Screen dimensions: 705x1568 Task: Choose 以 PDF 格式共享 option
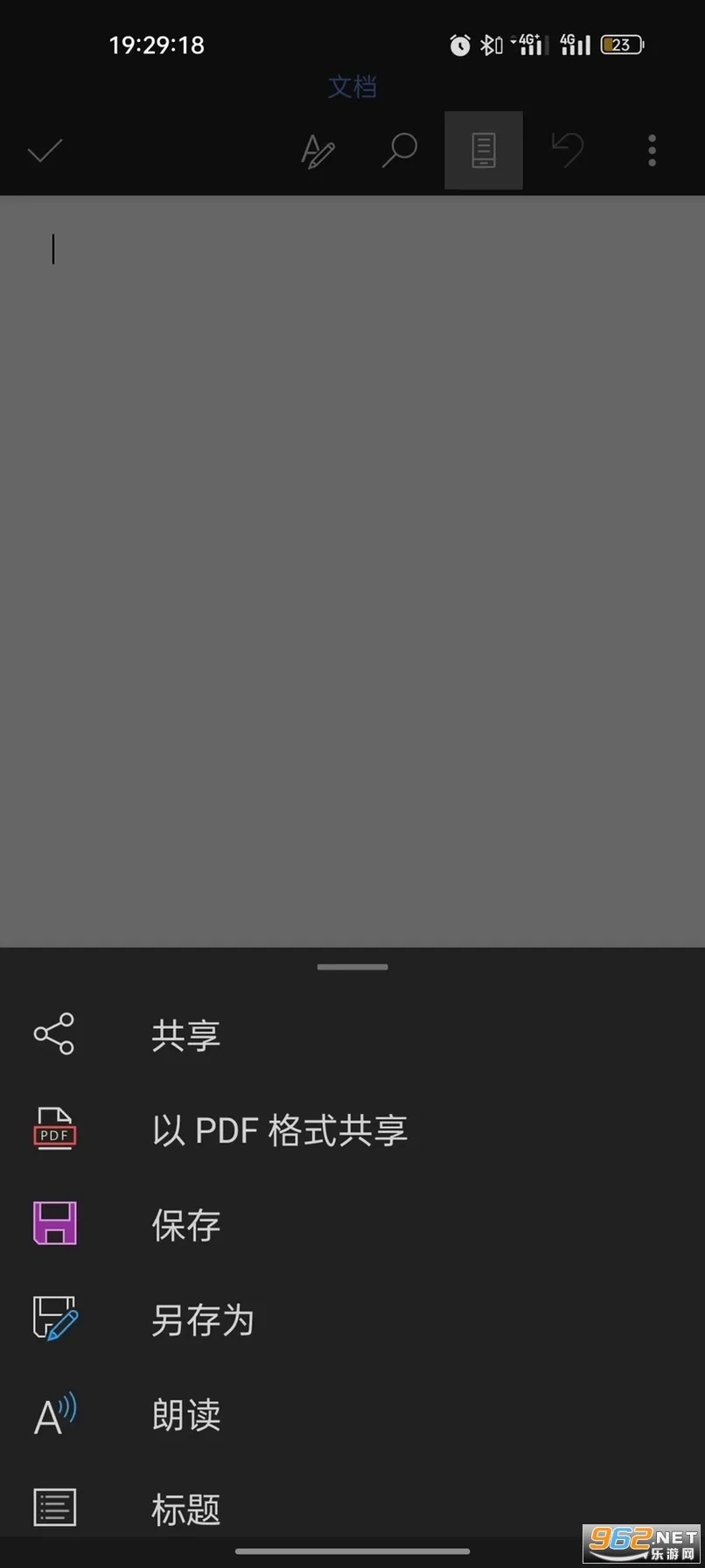coord(279,1130)
